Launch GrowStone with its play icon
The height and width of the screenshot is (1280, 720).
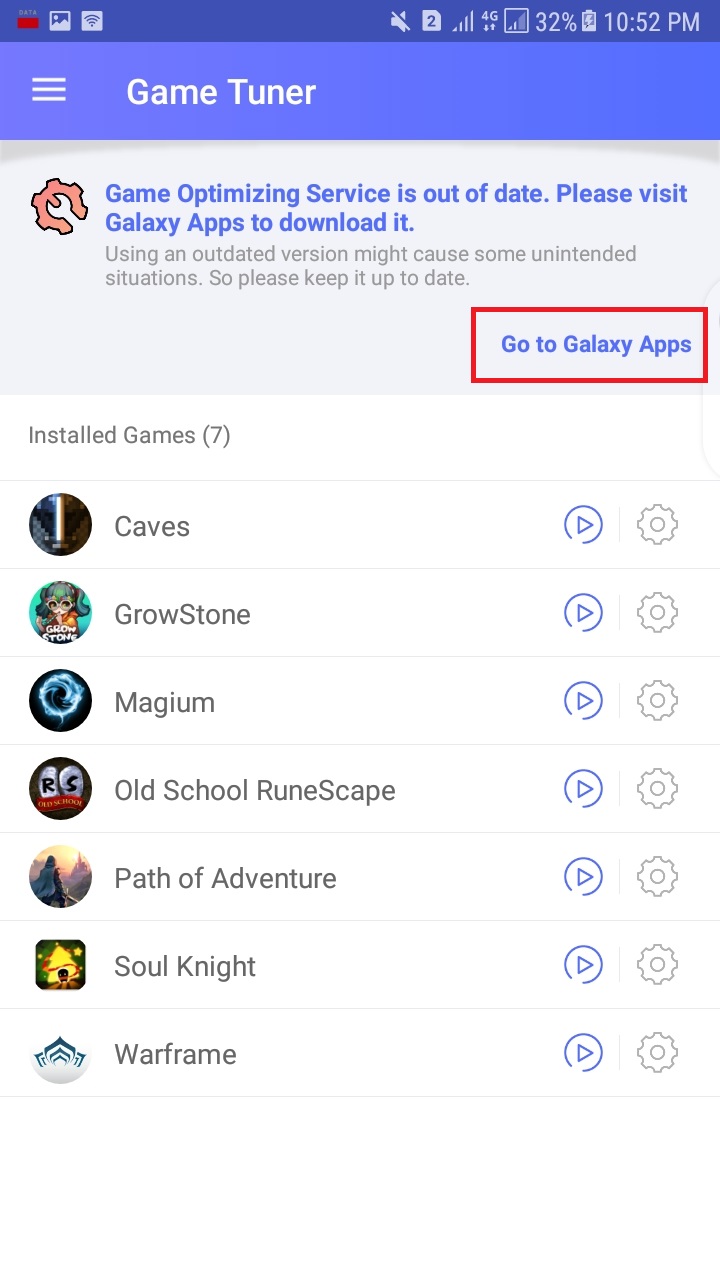[583, 613]
